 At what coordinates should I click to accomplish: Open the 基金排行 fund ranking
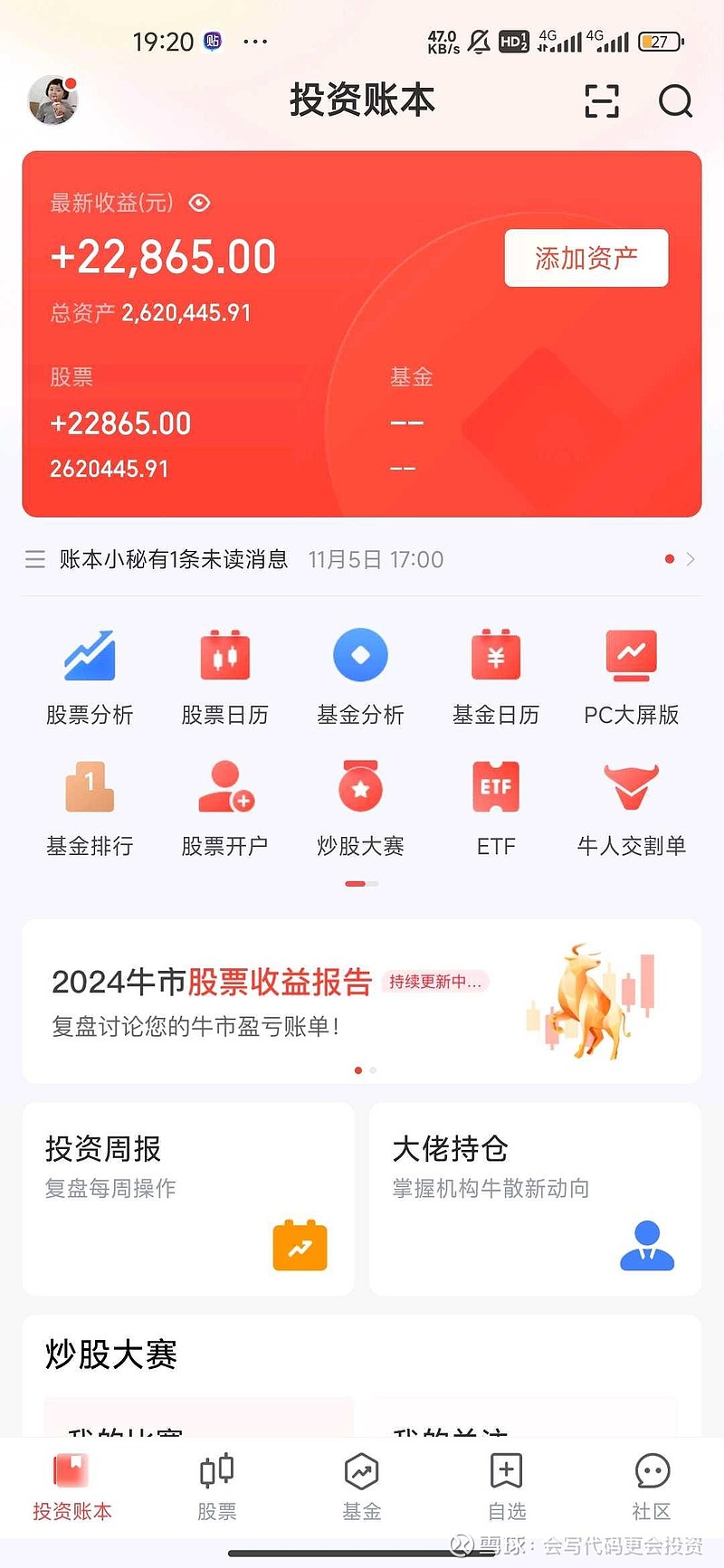coord(90,805)
